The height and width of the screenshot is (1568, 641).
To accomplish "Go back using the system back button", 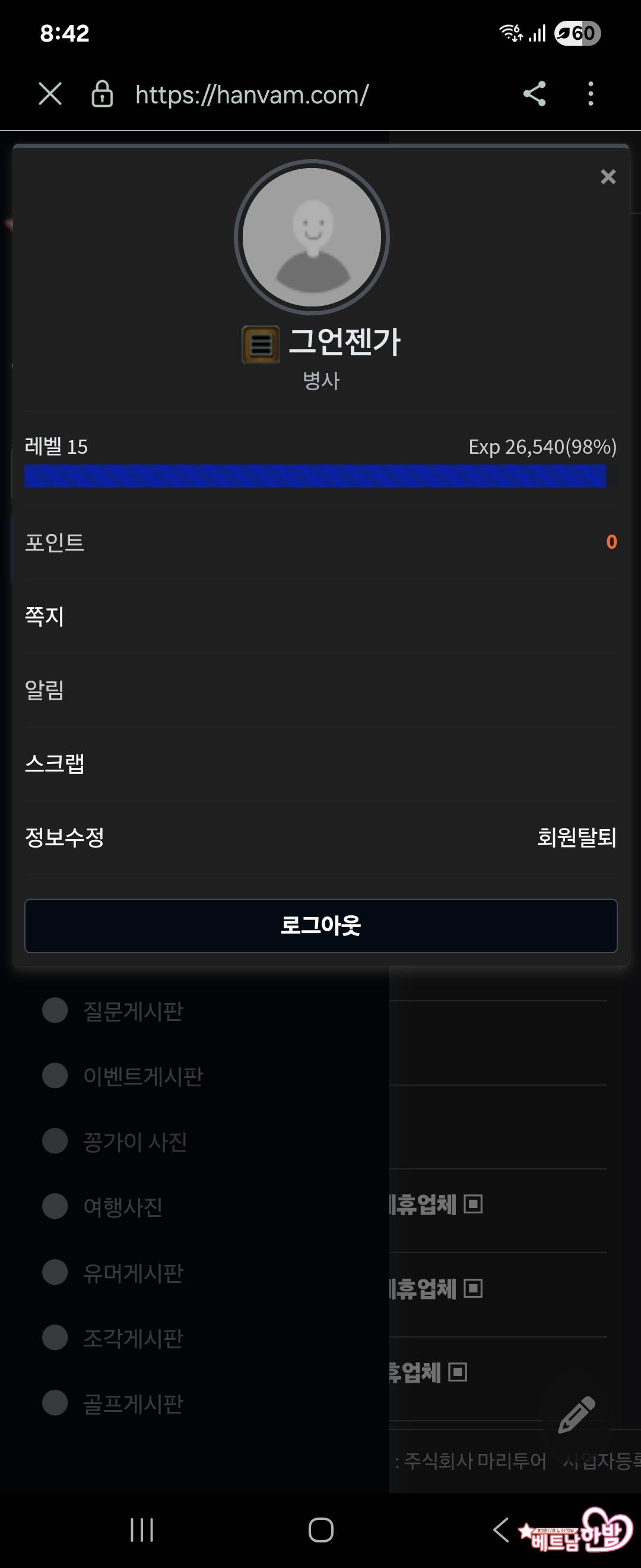I will [500, 1529].
